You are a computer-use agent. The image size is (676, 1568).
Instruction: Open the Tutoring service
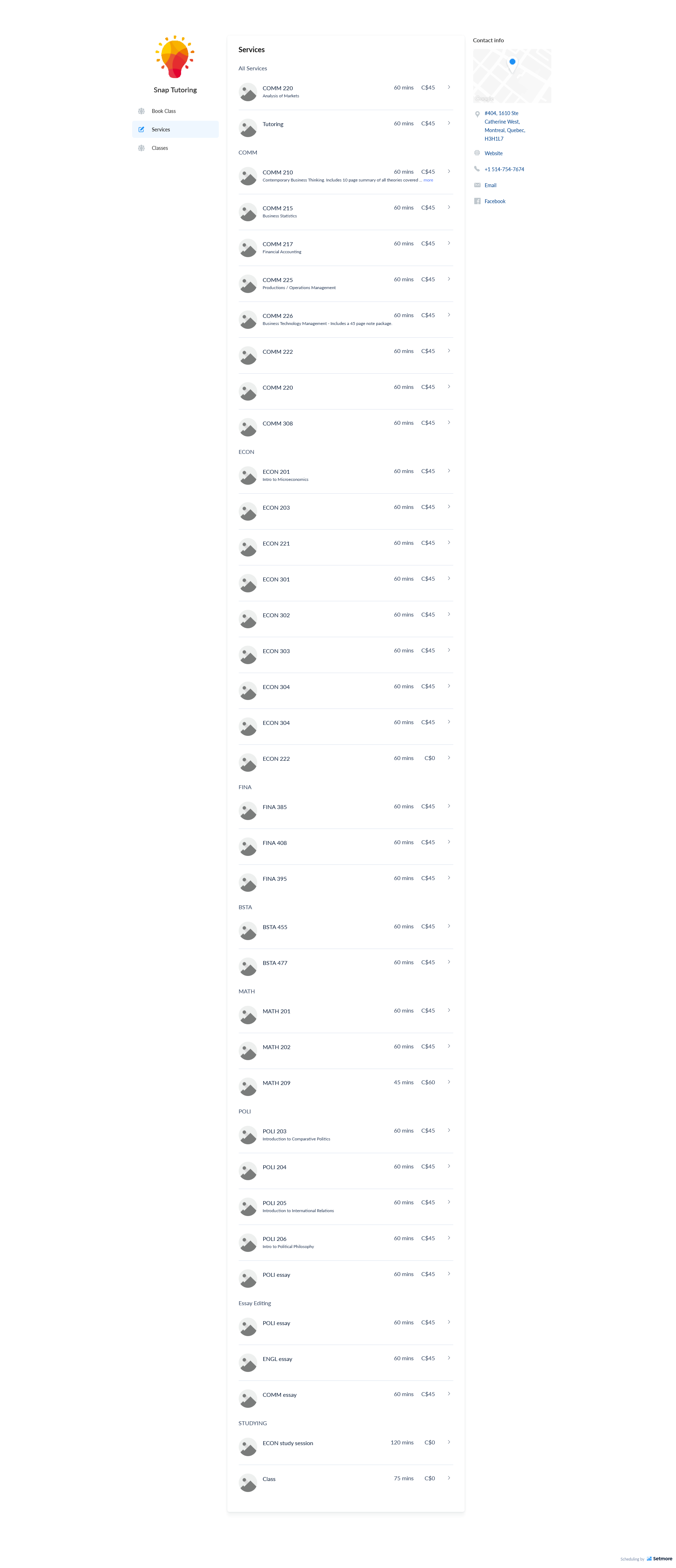(x=345, y=124)
